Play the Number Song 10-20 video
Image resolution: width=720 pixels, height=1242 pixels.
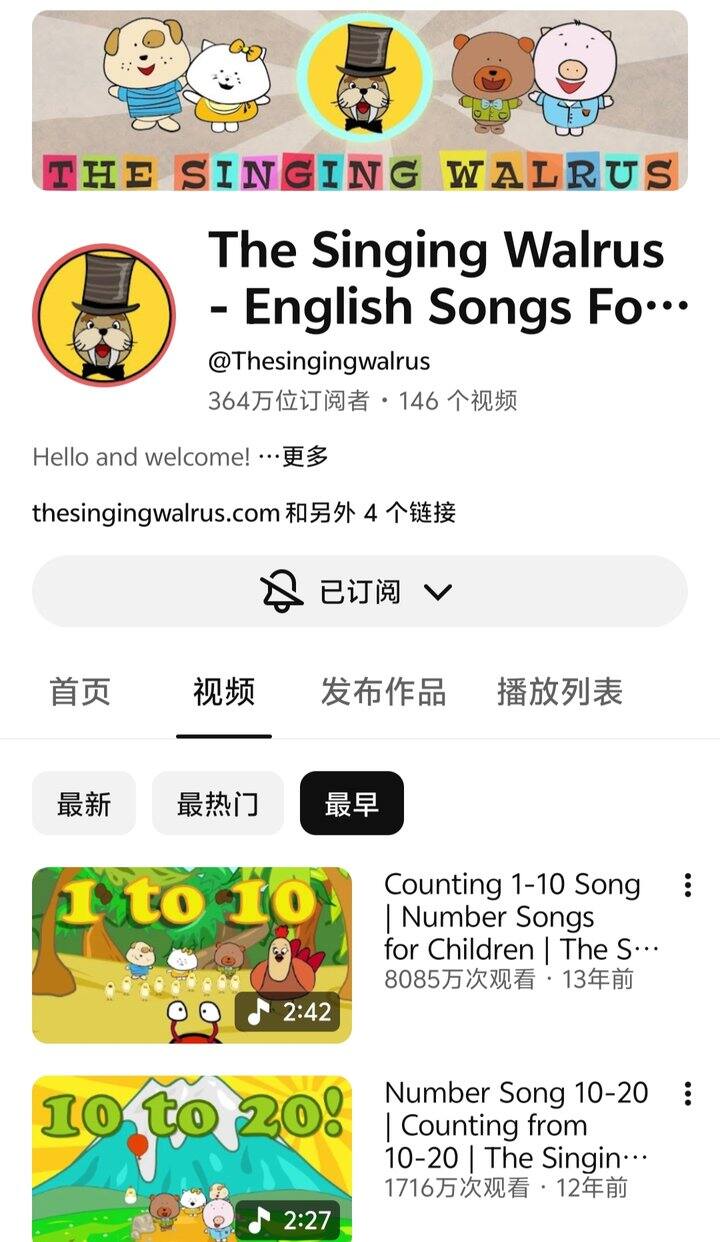[x=192, y=1158]
